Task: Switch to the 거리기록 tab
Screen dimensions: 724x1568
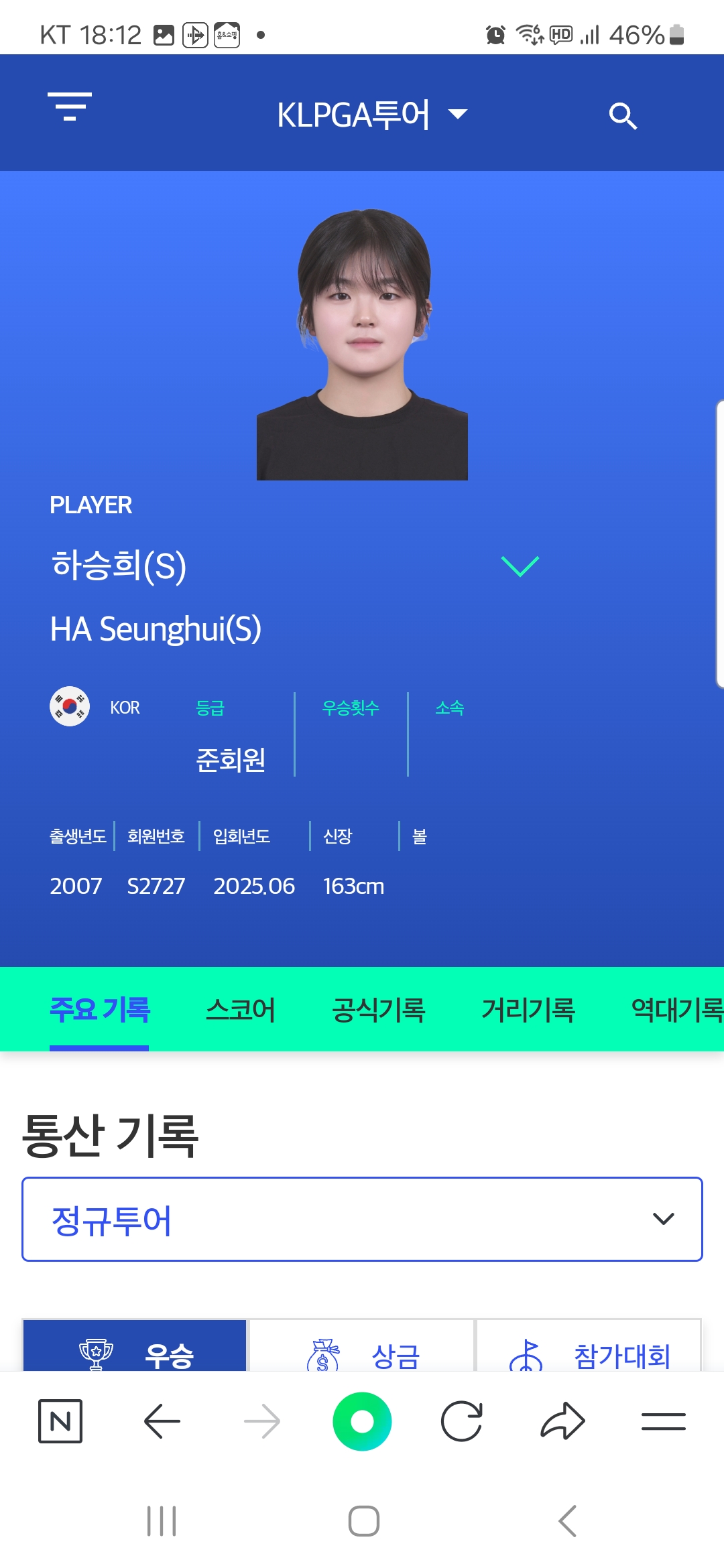Action: click(x=528, y=1010)
